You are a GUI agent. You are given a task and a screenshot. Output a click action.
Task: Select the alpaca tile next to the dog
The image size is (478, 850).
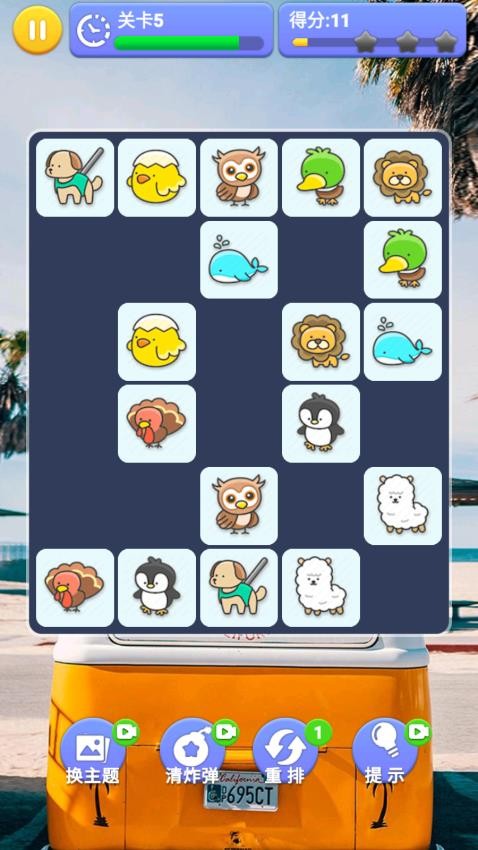321,588
